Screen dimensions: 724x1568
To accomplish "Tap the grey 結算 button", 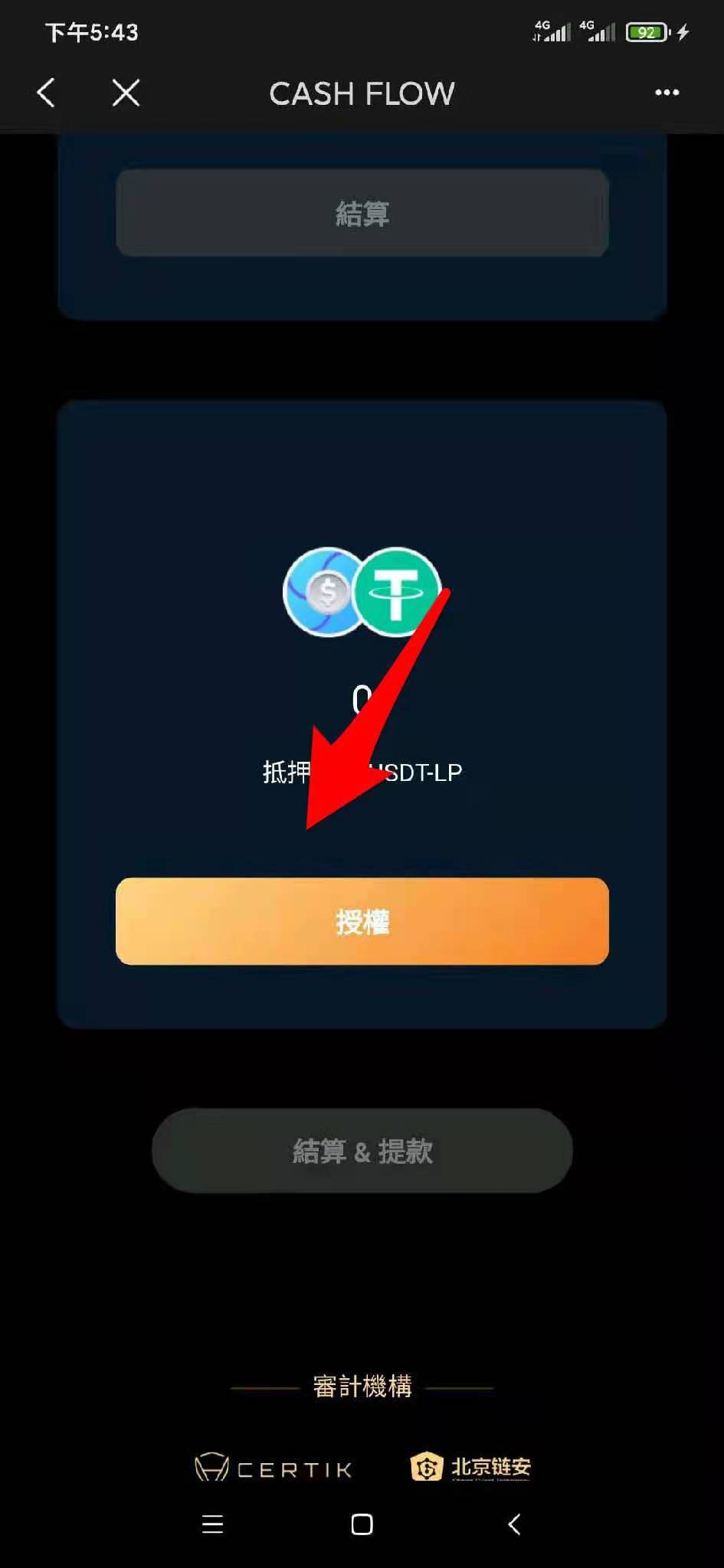I will pos(362,213).
